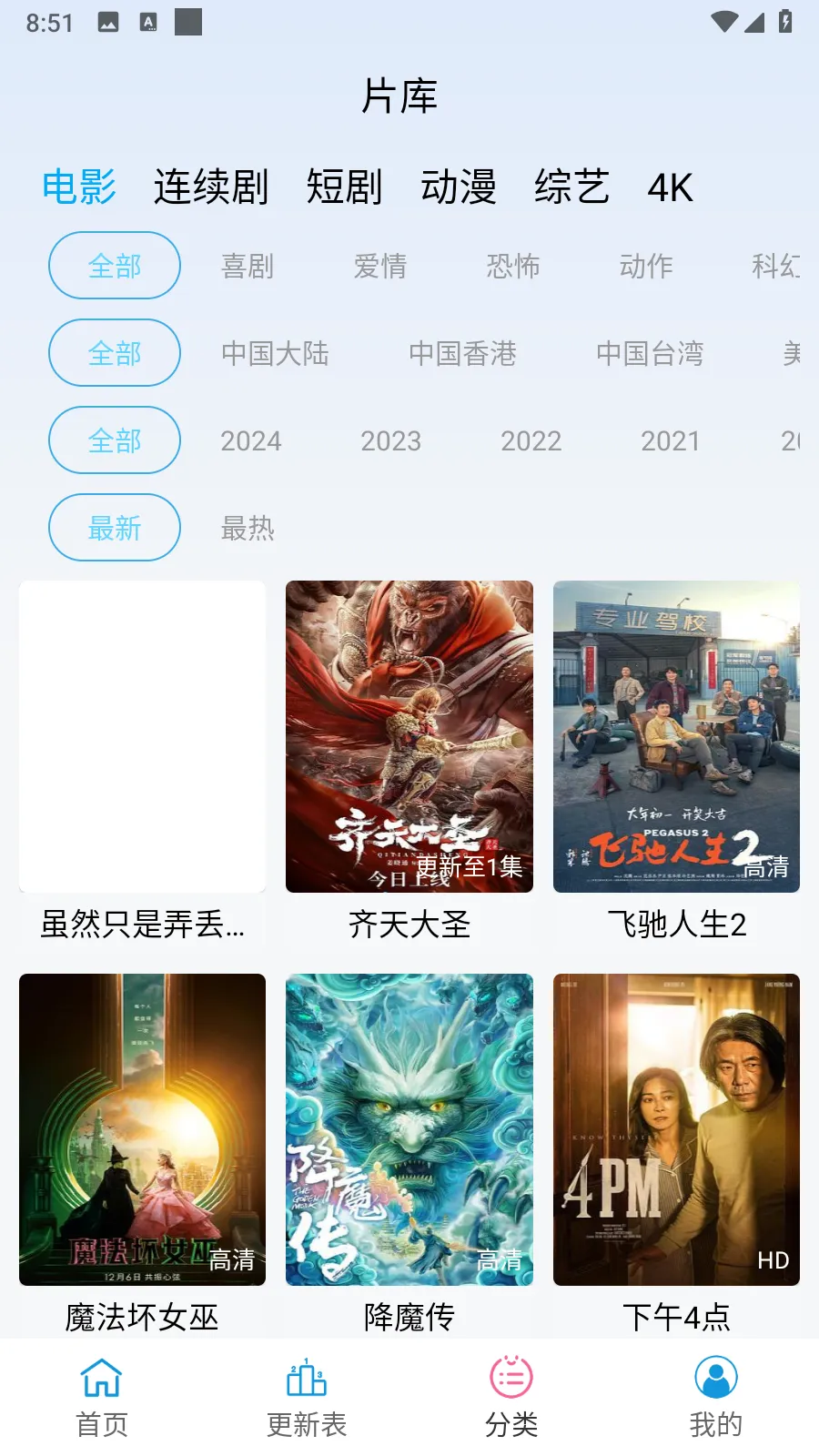Select the 电影 movies tab
This screenshot has width=819, height=1456.
[x=80, y=187]
